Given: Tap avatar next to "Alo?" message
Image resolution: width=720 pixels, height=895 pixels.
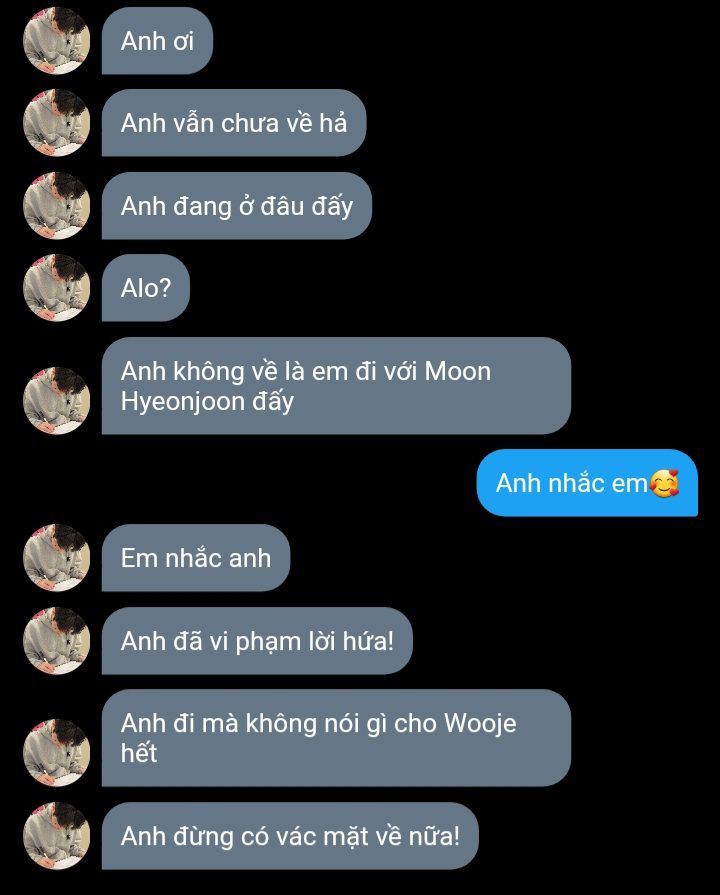Looking at the screenshot, I should point(57,288).
